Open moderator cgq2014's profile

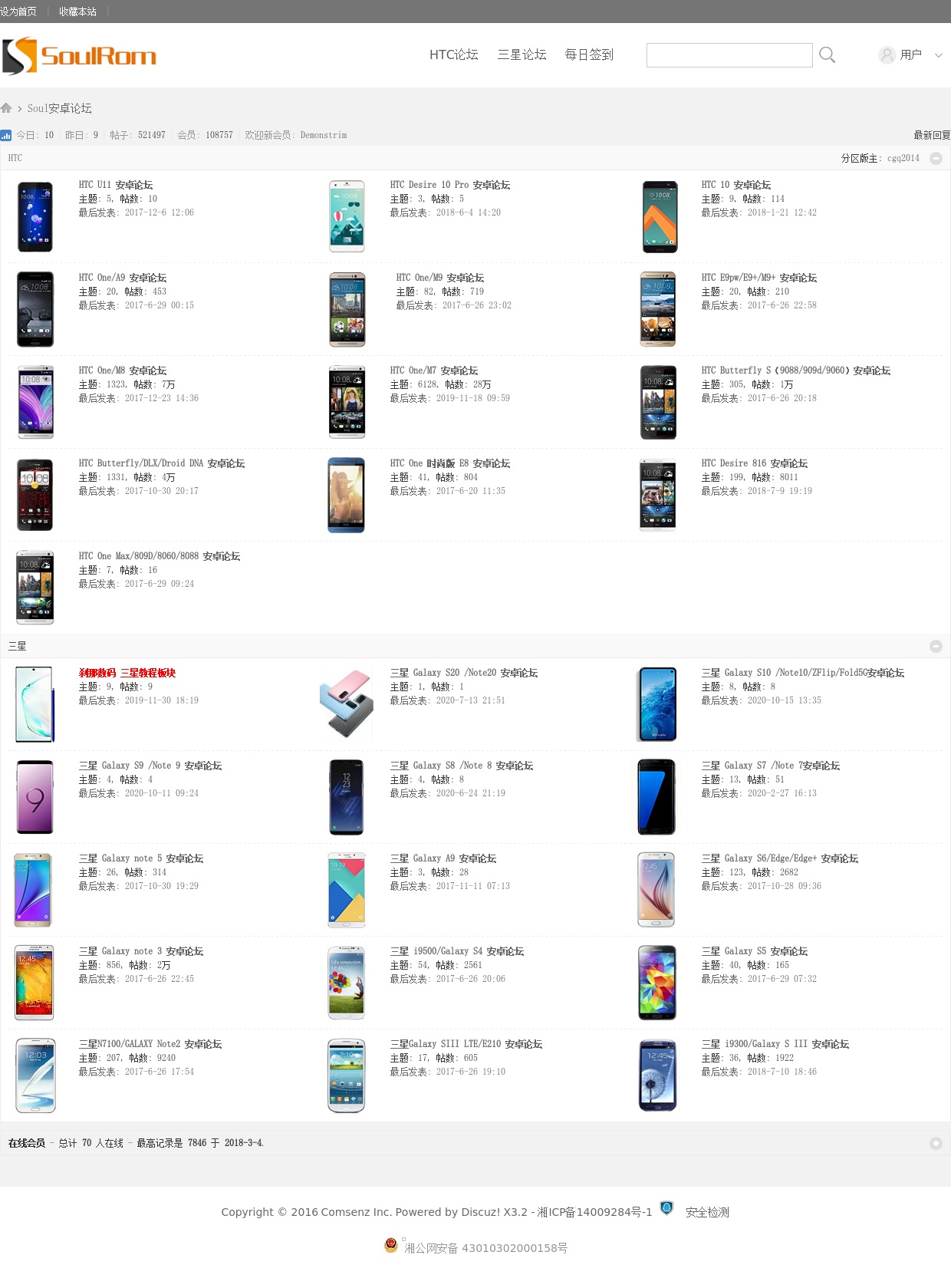pos(903,158)
